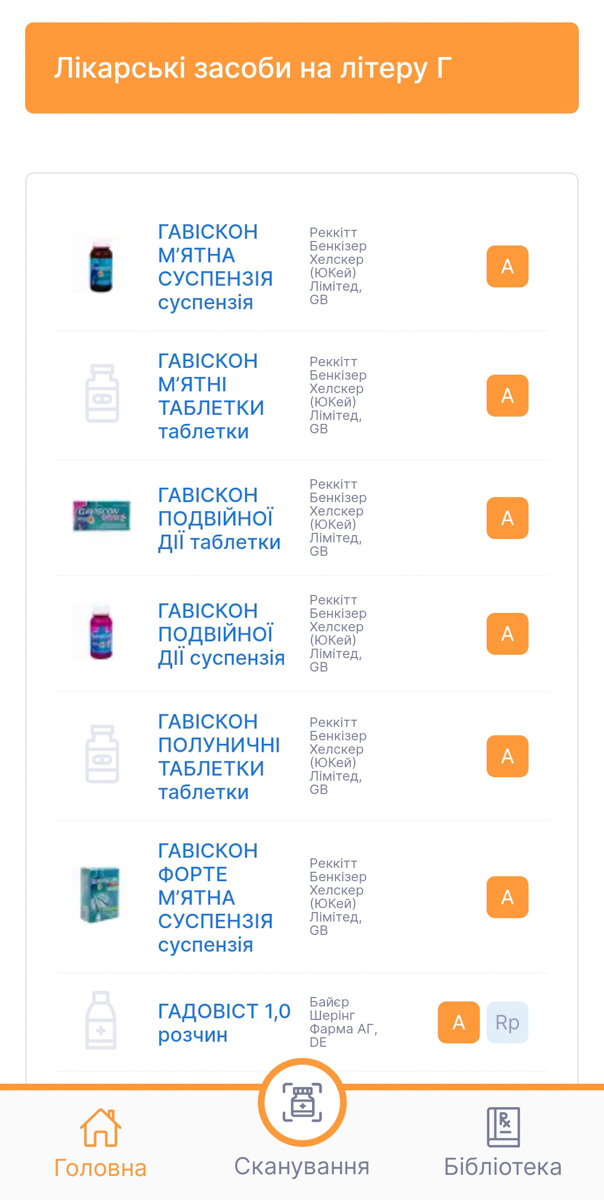Image resolution: width=604 pixels, height=1200 pixels.
Task: Open ГАДОВІСТ 1,0 розчин
Action: 224,1023
